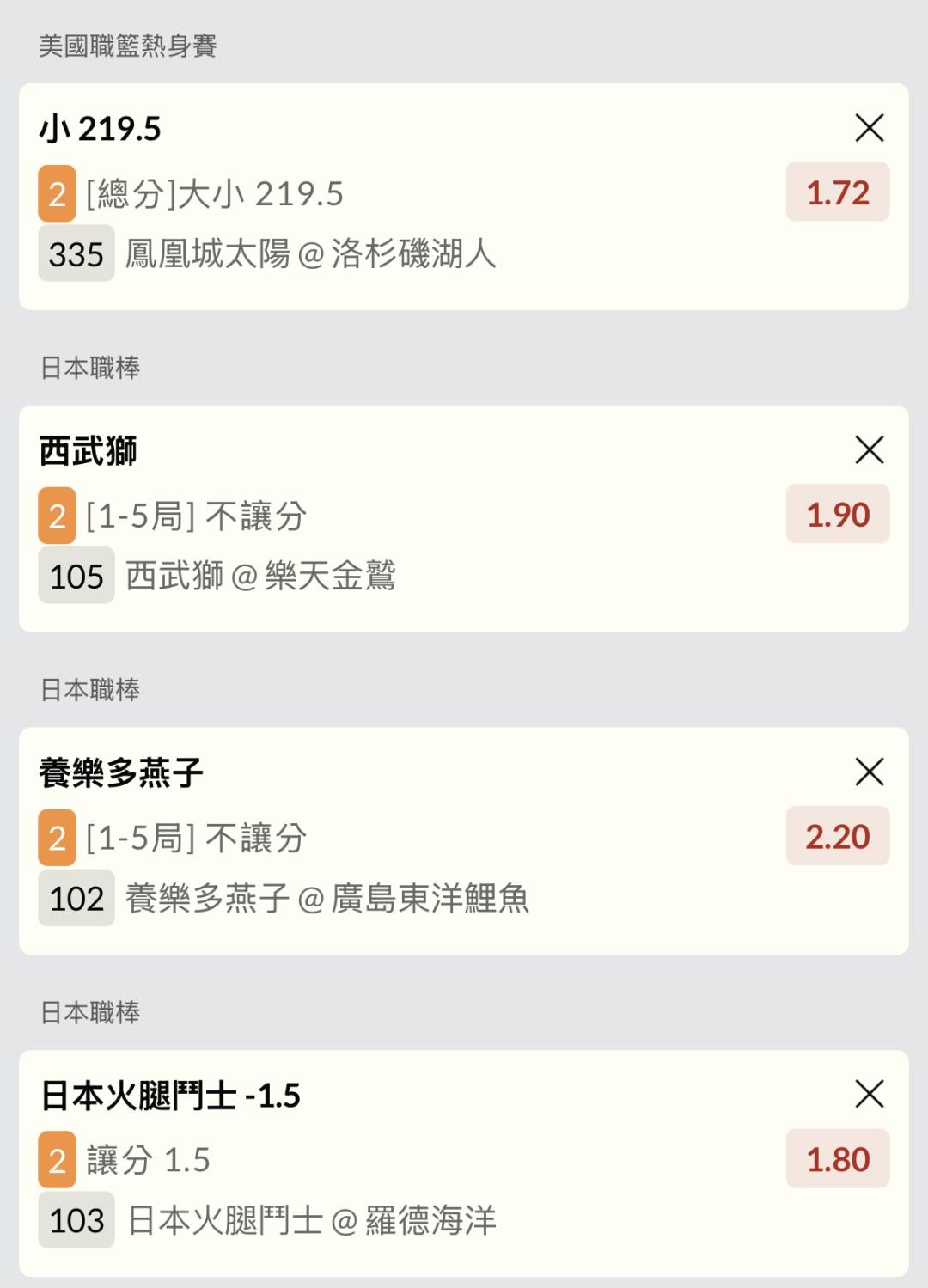Tap the 1.72 odds for 小 219.5
The image size is (928, 1288).
click(x=837, y=192)
